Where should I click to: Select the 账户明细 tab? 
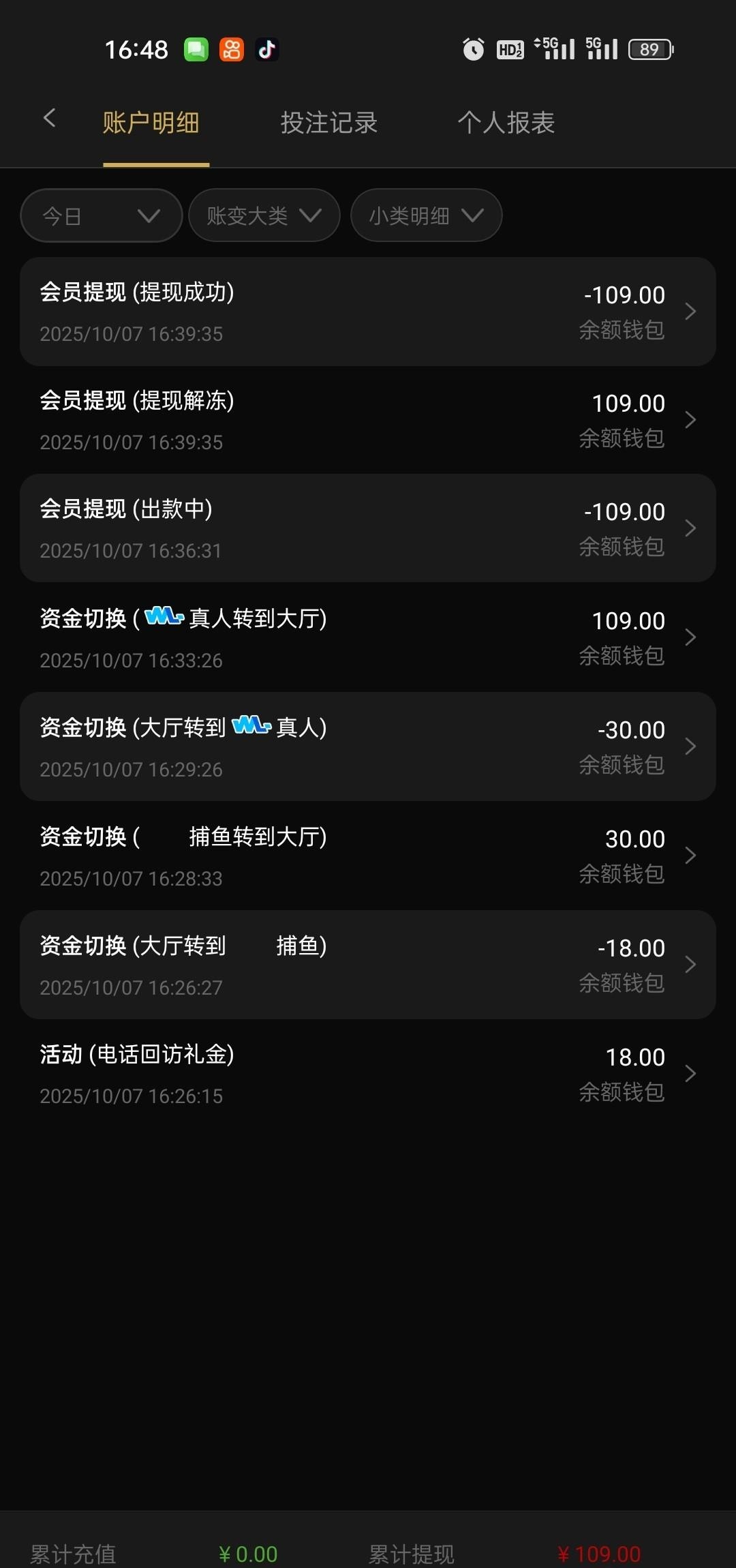pyautogui.click(x=151, y=123)
